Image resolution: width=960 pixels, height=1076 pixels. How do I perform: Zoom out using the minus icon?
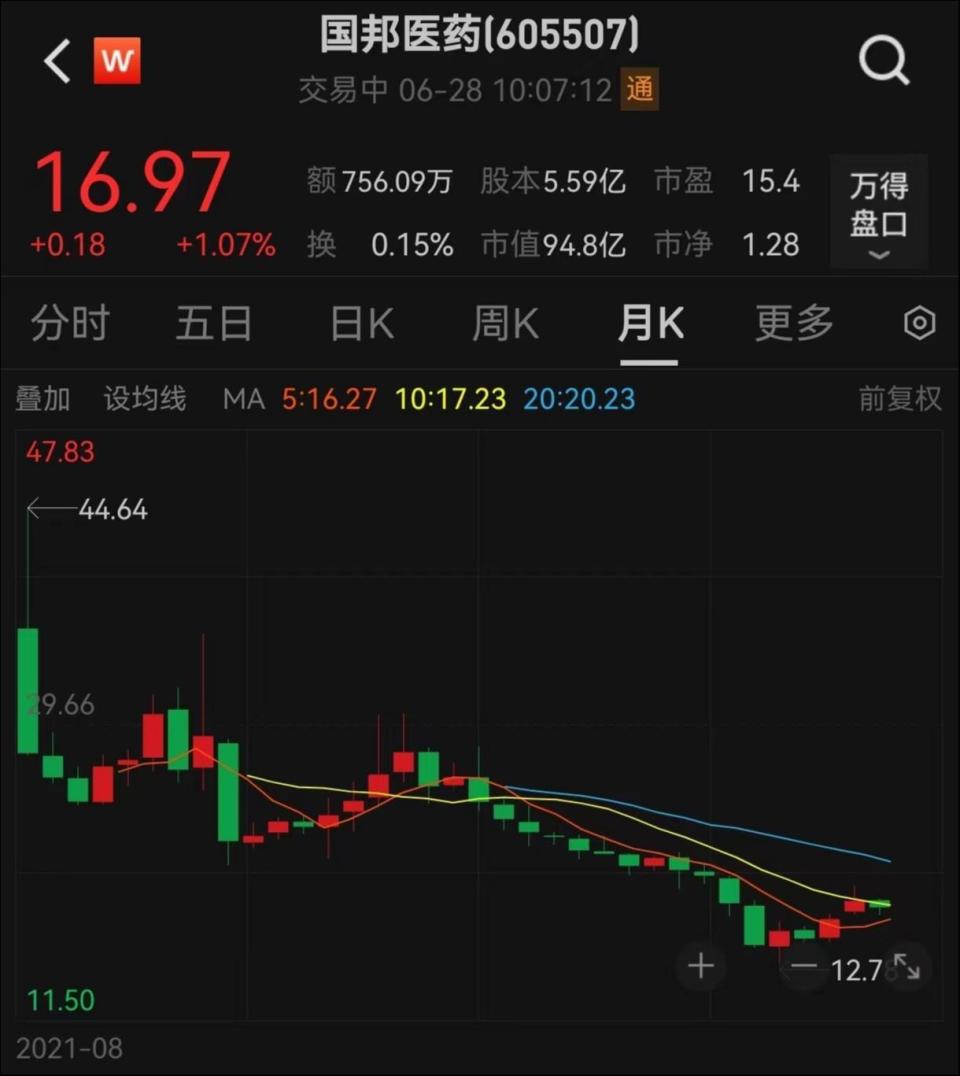pos(806,966)
